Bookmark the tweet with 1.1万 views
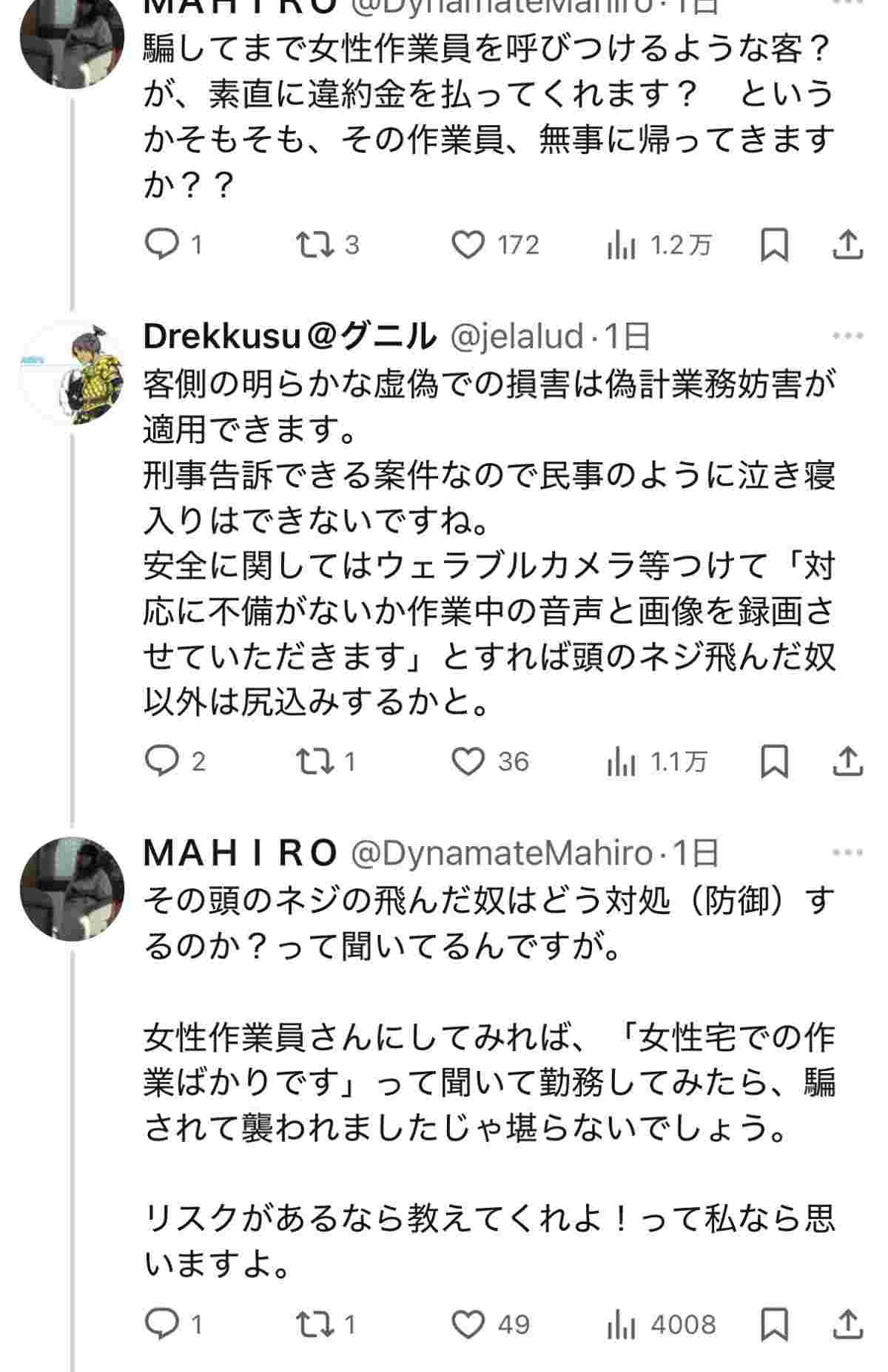Screen dimensions: 888x1372 (774, 762)
